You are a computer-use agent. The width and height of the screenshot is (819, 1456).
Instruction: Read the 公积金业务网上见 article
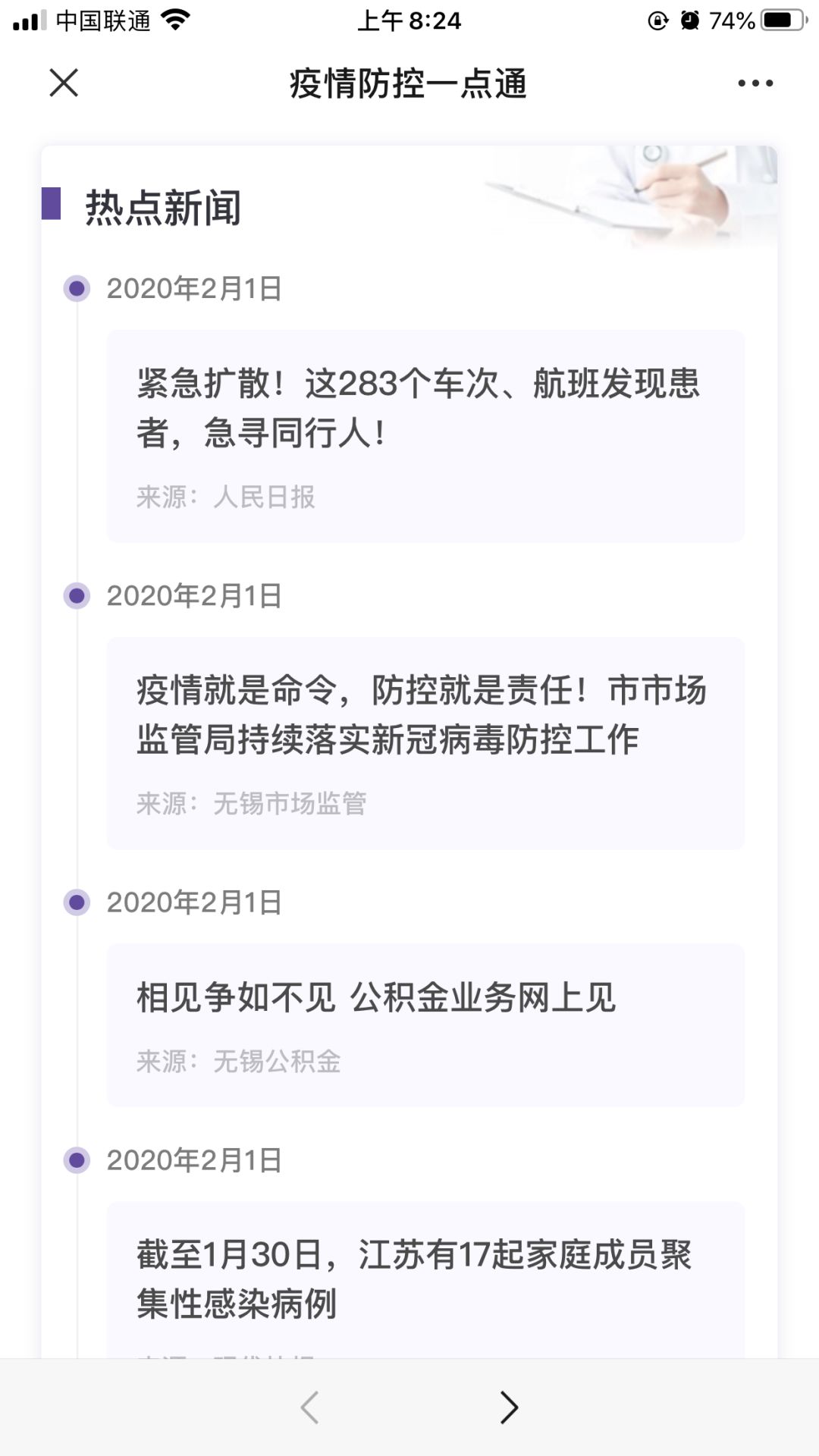click(425, 1024)
